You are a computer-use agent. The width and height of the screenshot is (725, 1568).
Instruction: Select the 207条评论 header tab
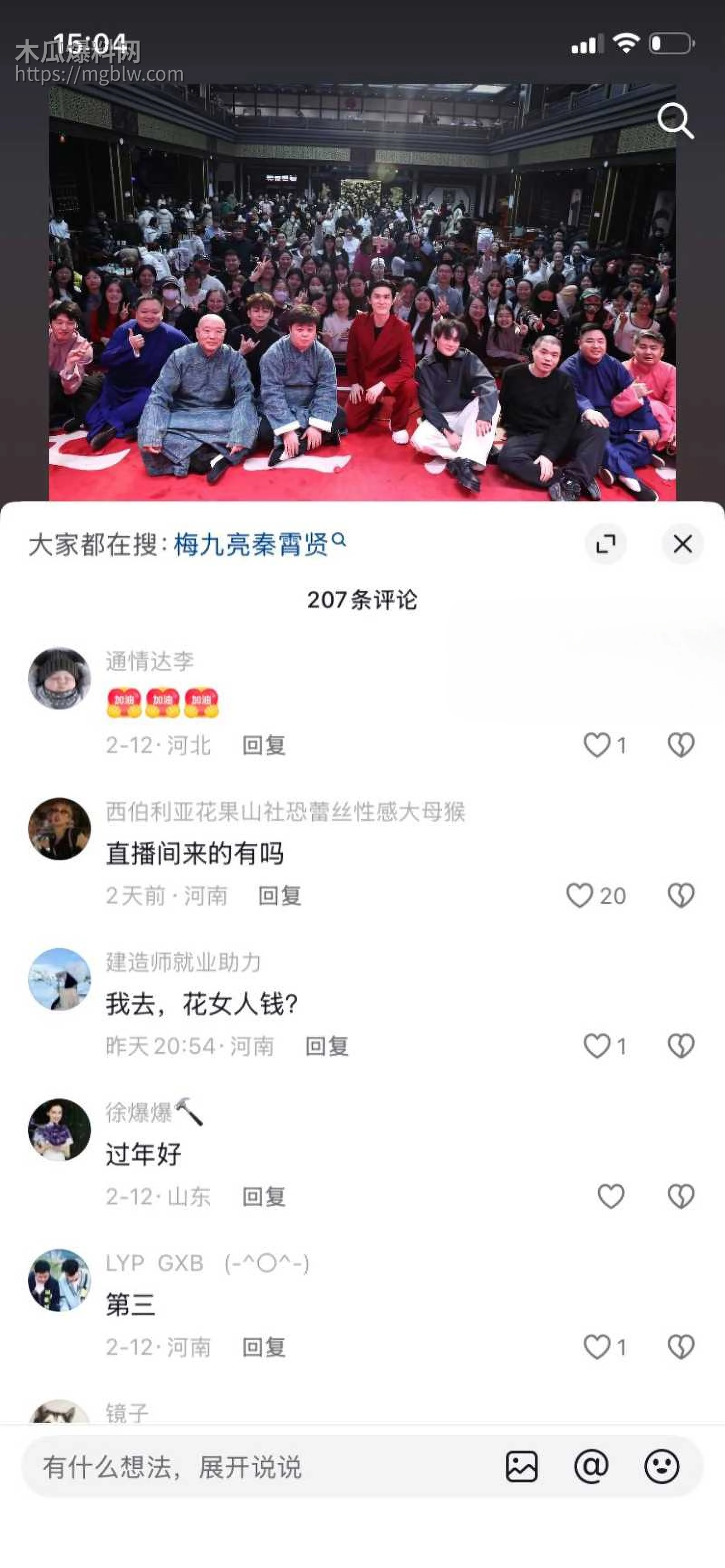pyautogui.click(x=362, y=599)
